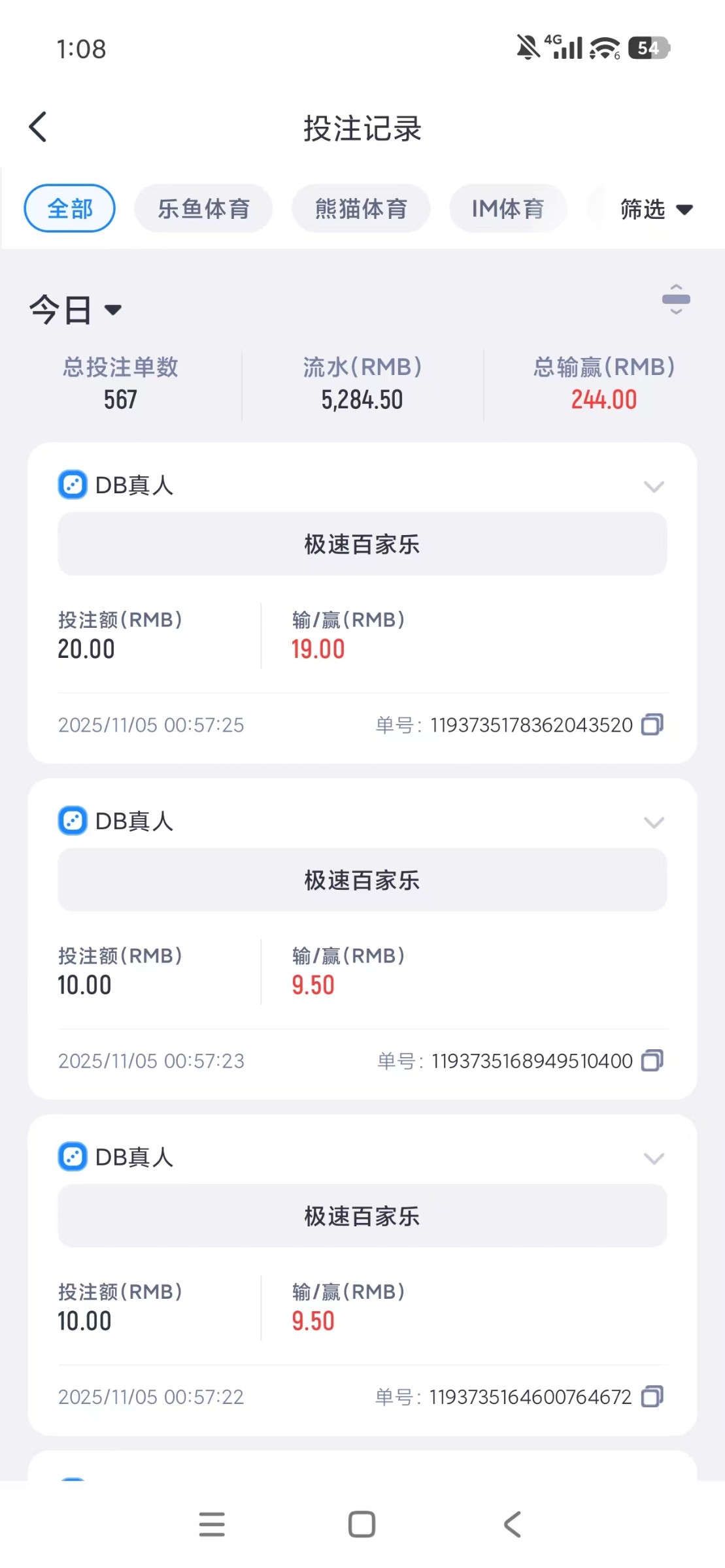Viewport: 725px width, 1568px height.
Task: Select the 全部 filter tab
Action: 69,208
